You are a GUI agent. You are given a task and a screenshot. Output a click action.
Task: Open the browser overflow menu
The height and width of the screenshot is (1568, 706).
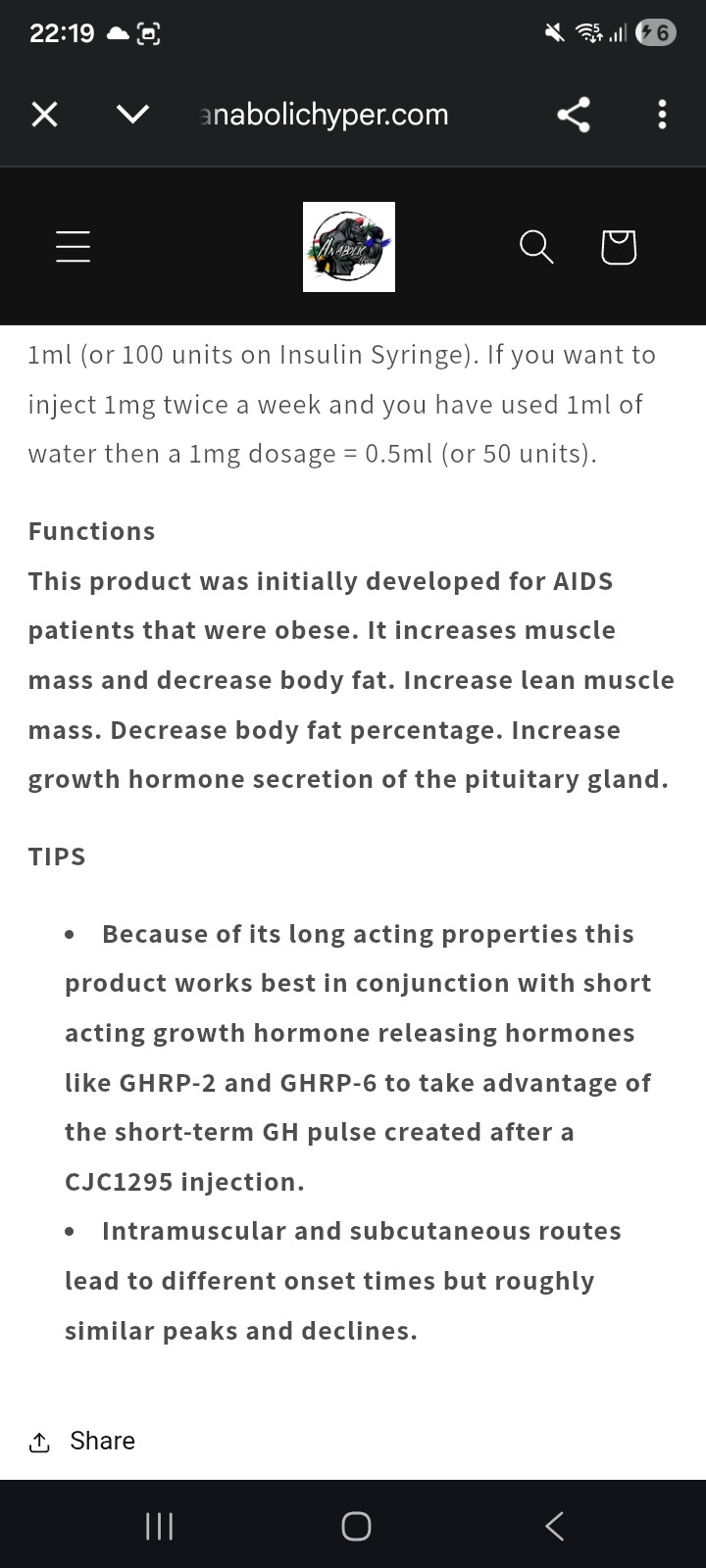pos(663,115)
